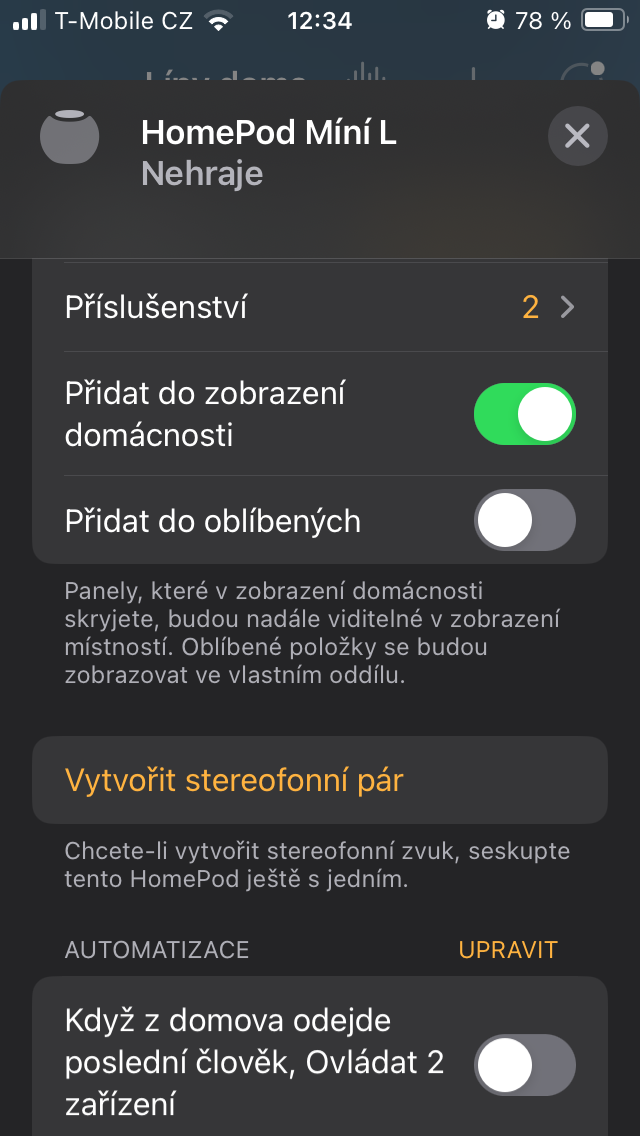Turn on the last-person-leaves automation switch
The image size is (640, 1136).
pyautogui.click(x=524, y=1064)
